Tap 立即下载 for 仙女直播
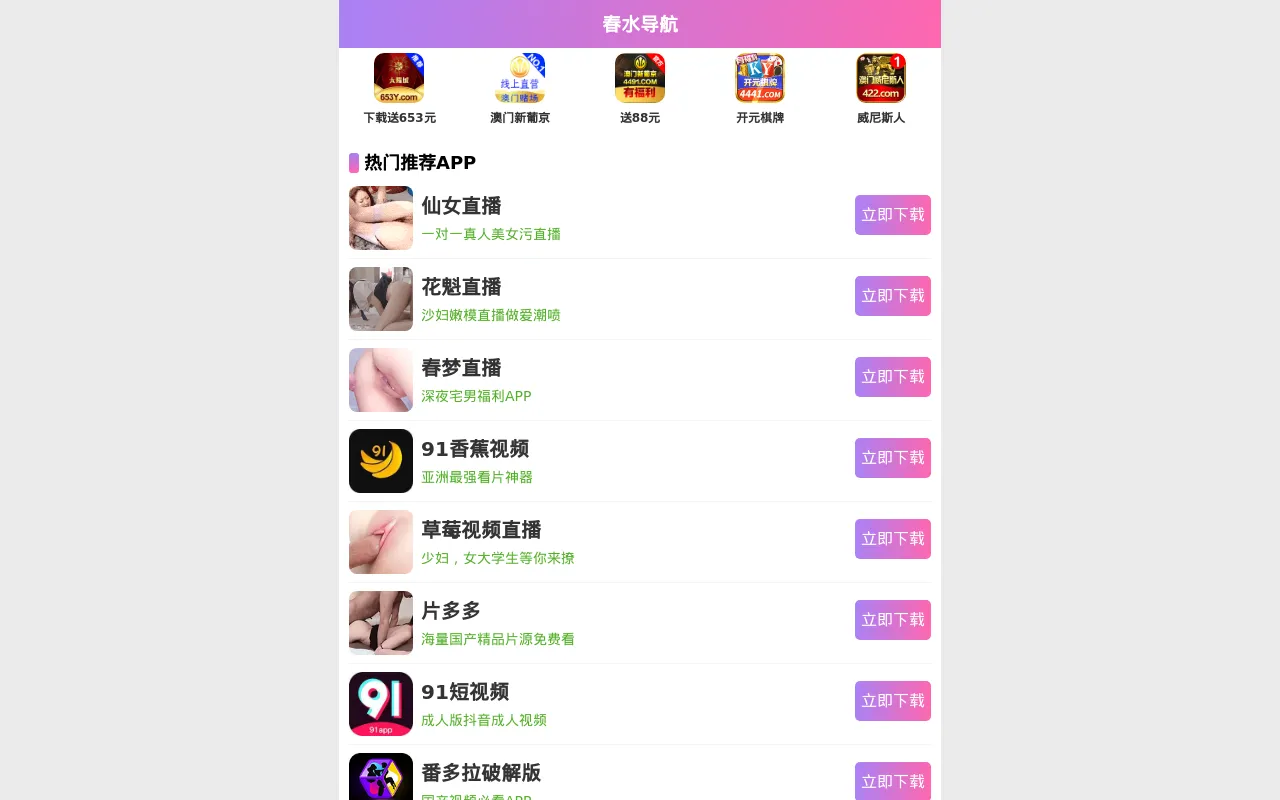The image size is (1280, 800). click(x=892, y=215)
